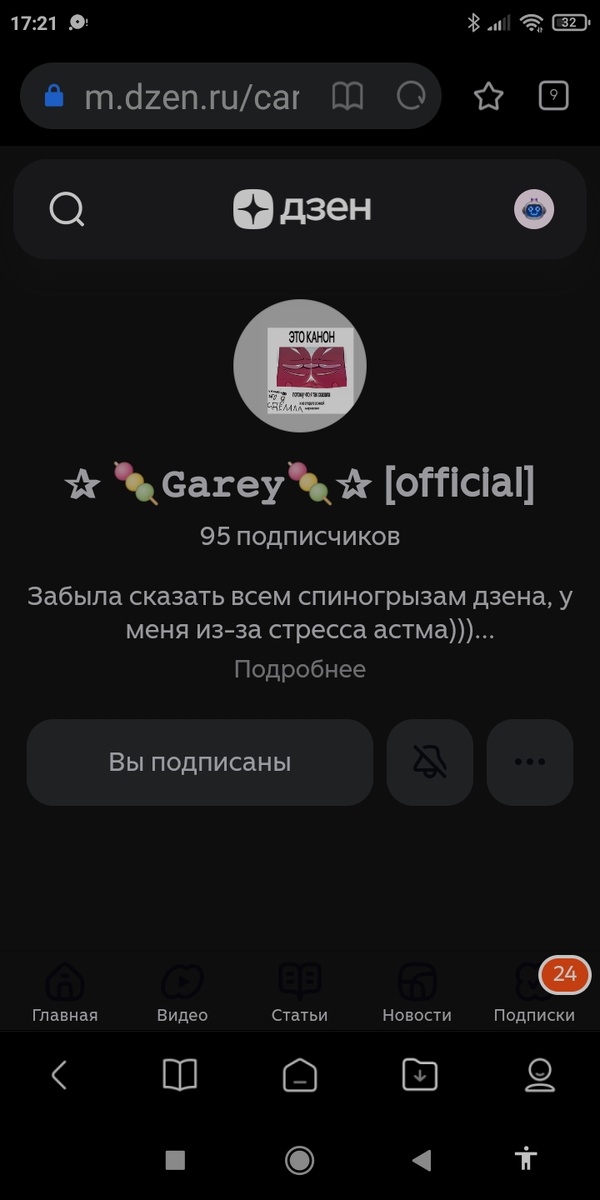
Task: Switch to the Главная tab
Action: click(65, 993)
